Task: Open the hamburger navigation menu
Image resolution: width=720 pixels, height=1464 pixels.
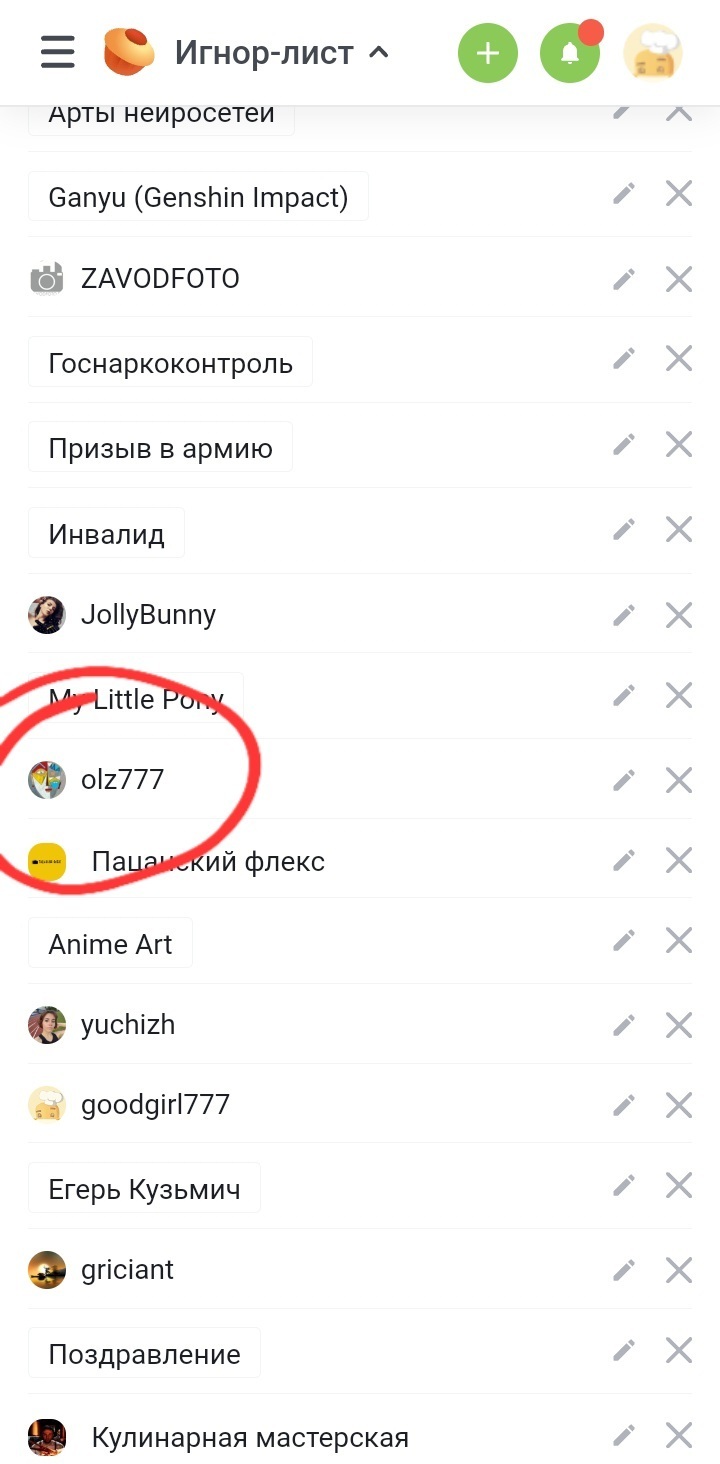Action: point(58,52)
